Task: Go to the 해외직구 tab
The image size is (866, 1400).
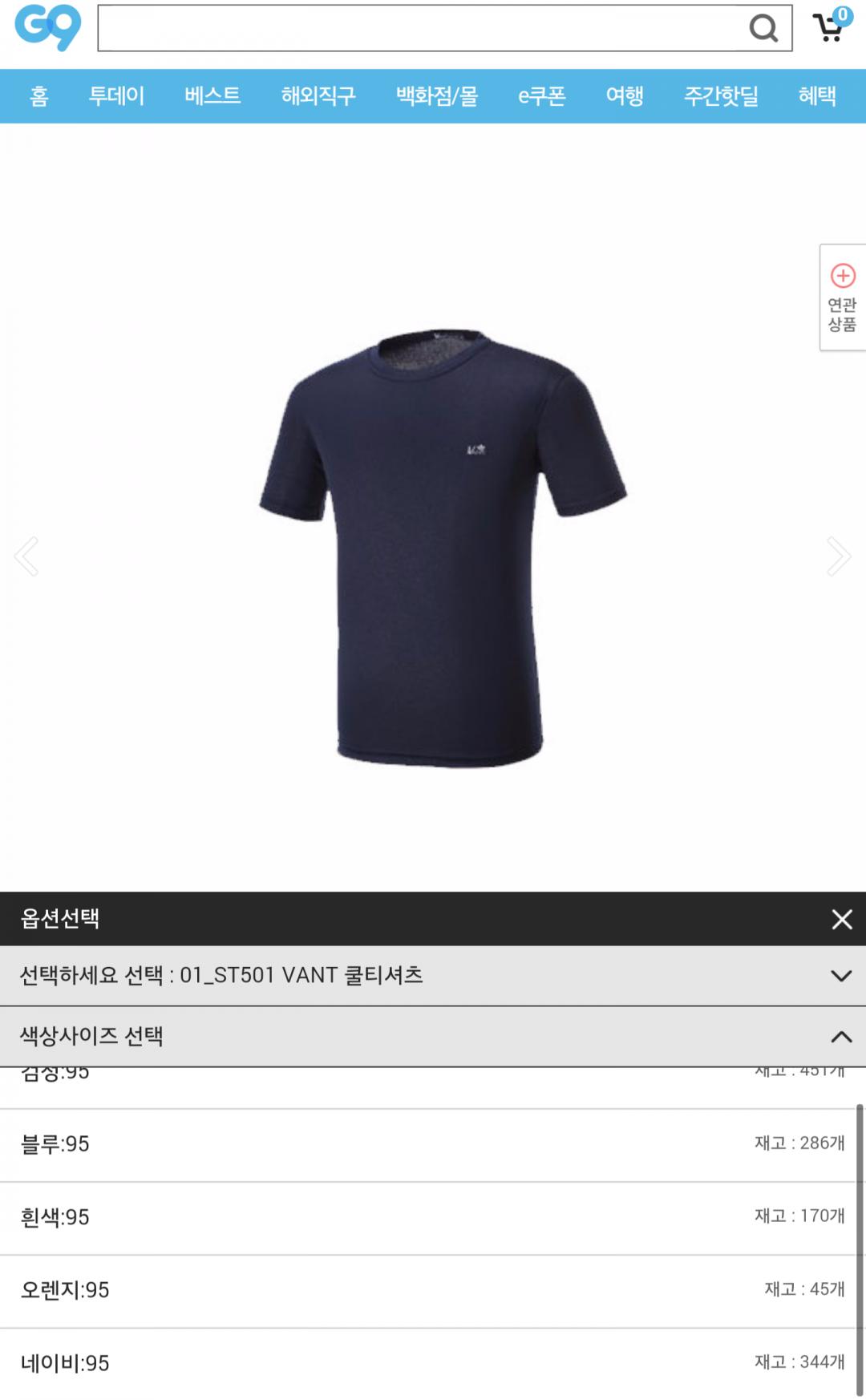Action: (318, 96)
